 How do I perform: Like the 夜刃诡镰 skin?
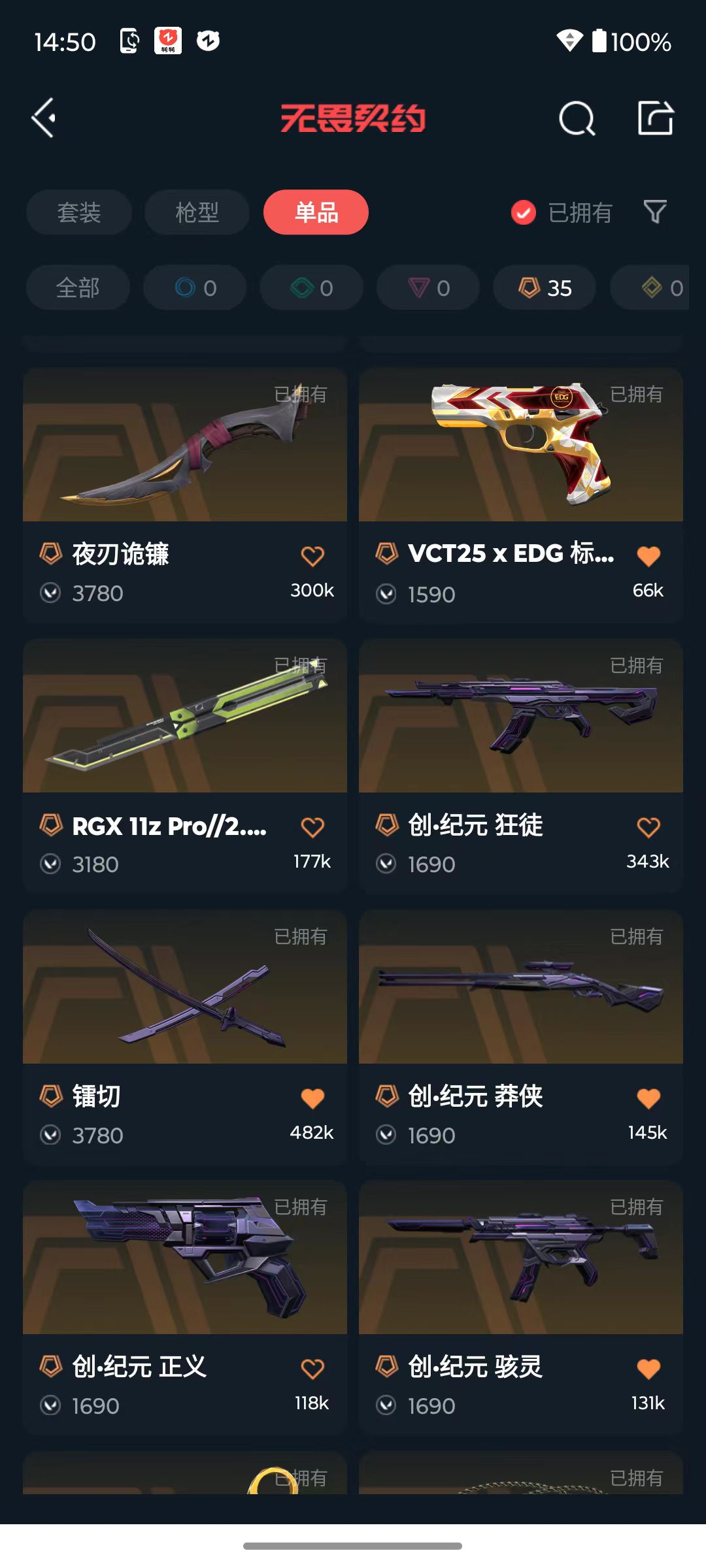(312, 556)
